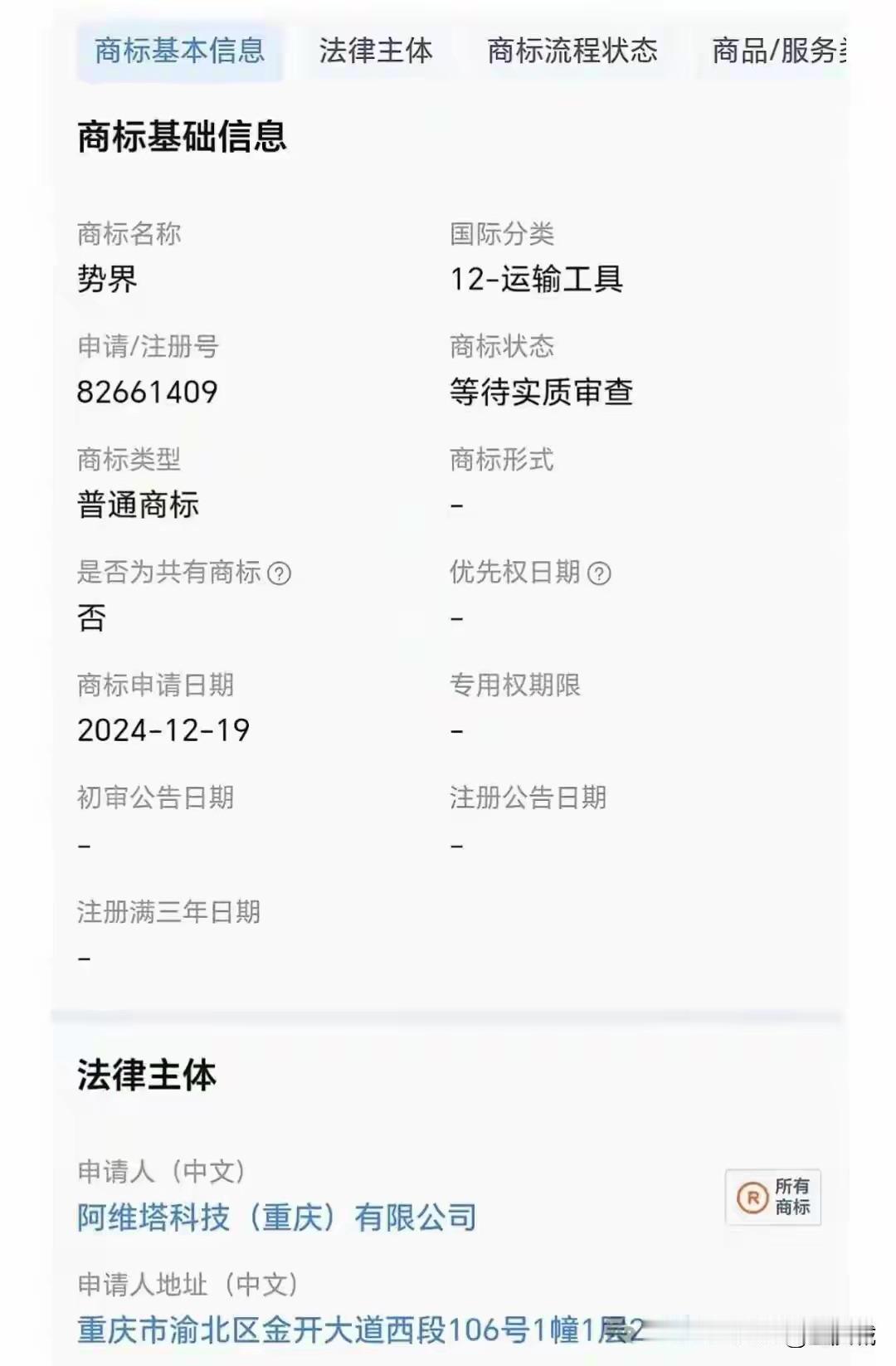The height and width of the screenshot is (1366, 896).
Task: Open applicant link 阿维塔科技（重庆）有限公司
Action: pyautogui.click(x=276, y=1218)
